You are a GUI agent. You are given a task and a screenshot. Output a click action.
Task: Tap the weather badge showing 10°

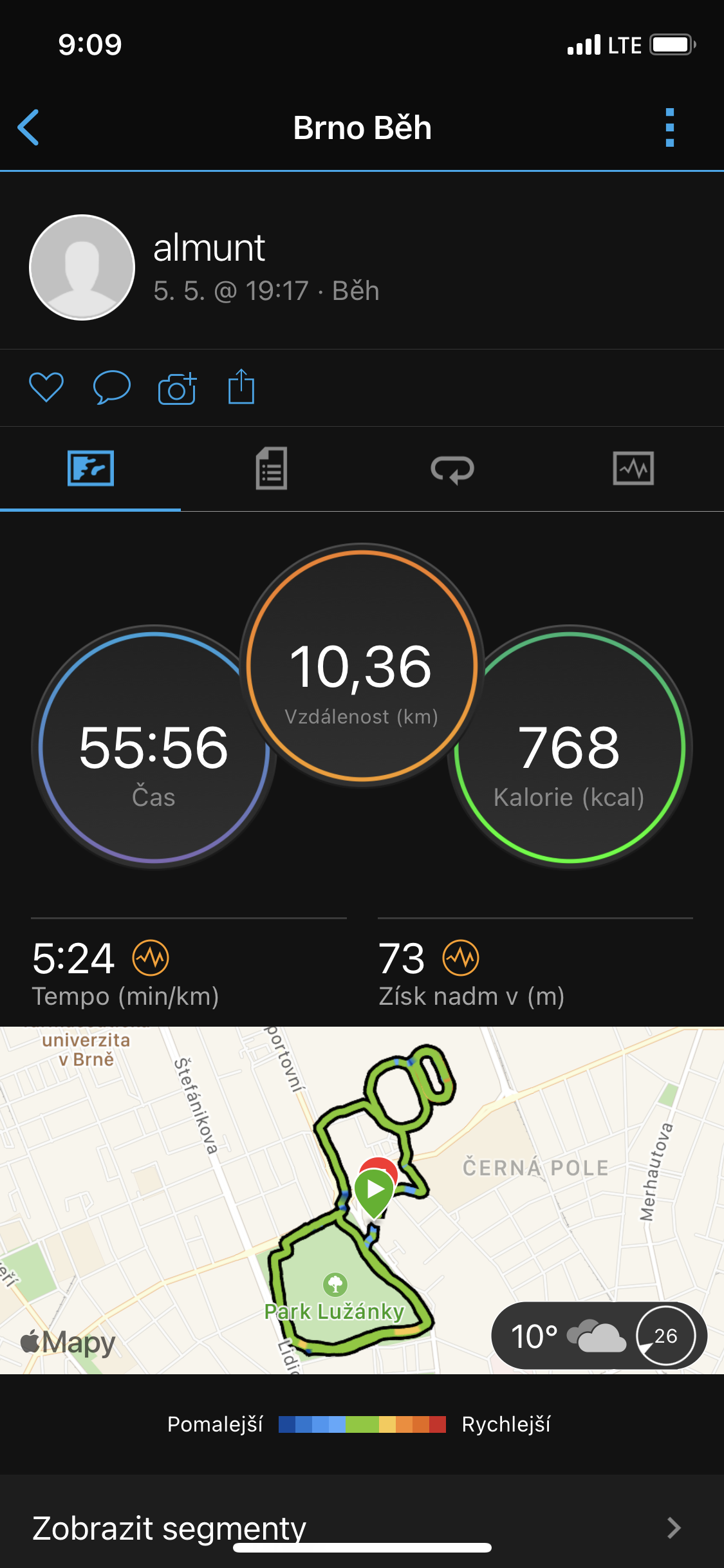pyautogui.click(x=599, y=1335)
